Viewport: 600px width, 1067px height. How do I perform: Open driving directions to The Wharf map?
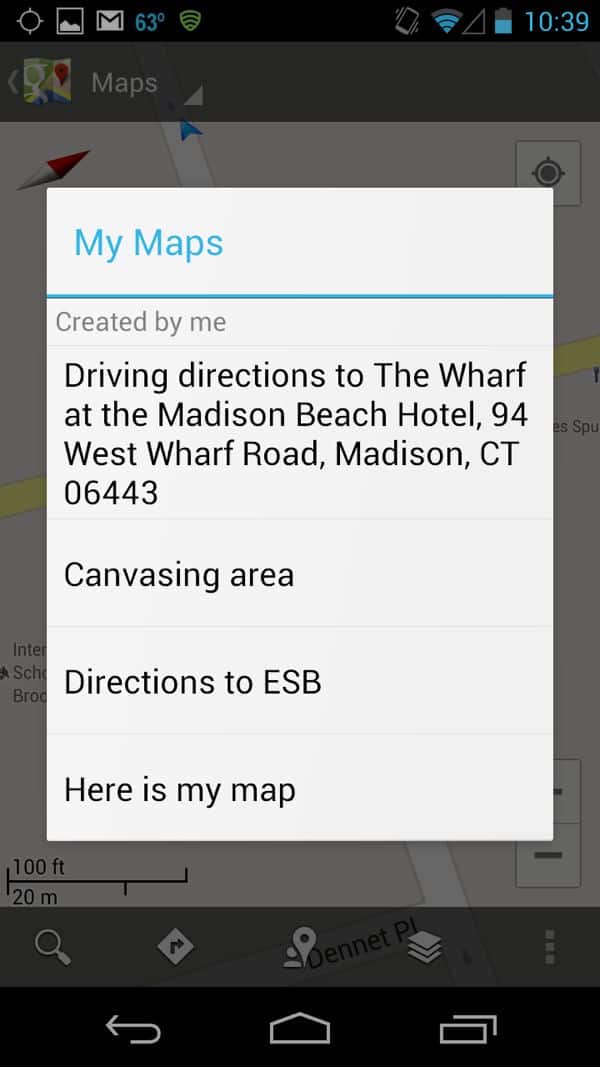coord(299,433)
